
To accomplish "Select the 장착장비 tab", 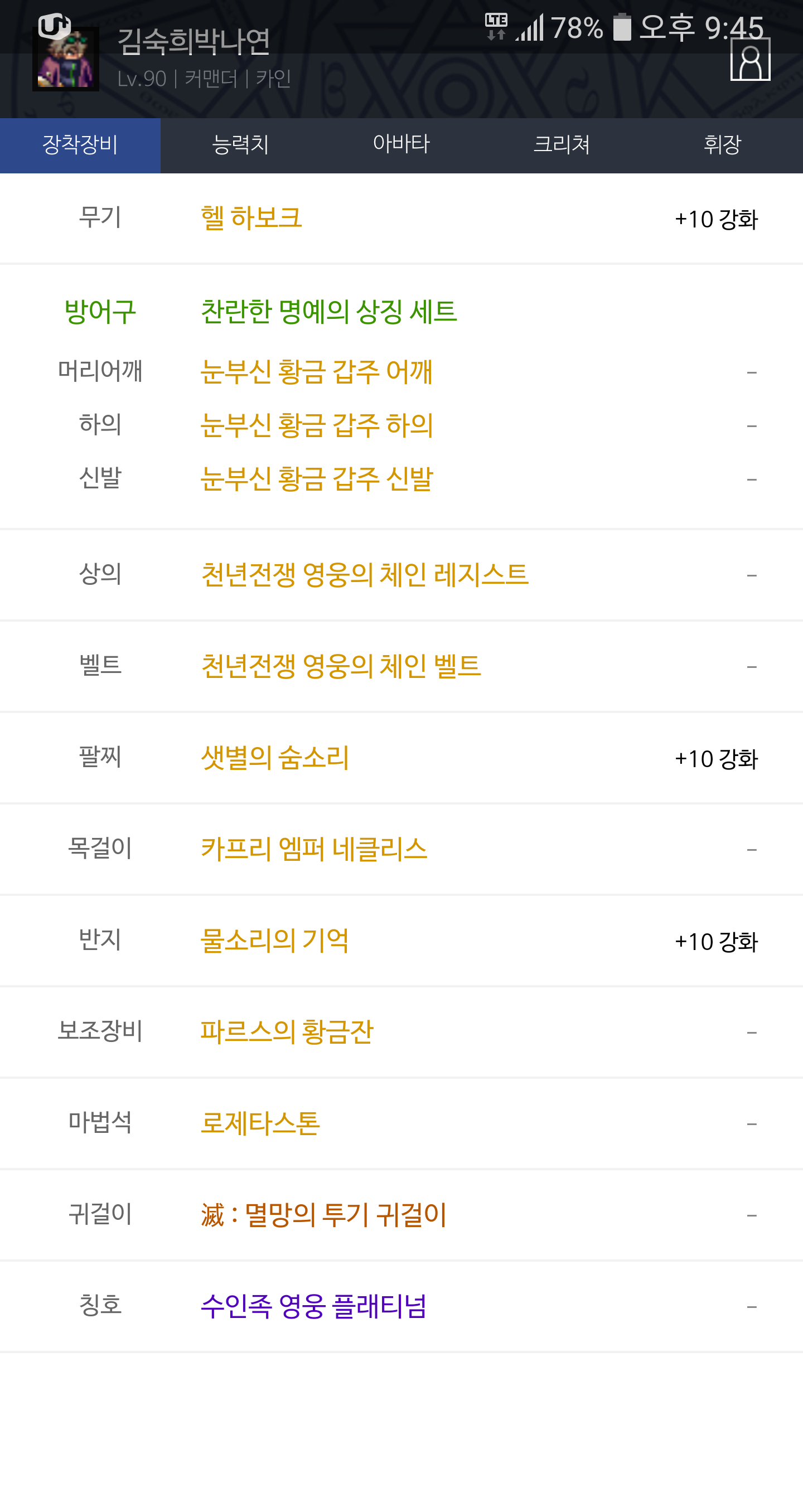I will point(80,145).
